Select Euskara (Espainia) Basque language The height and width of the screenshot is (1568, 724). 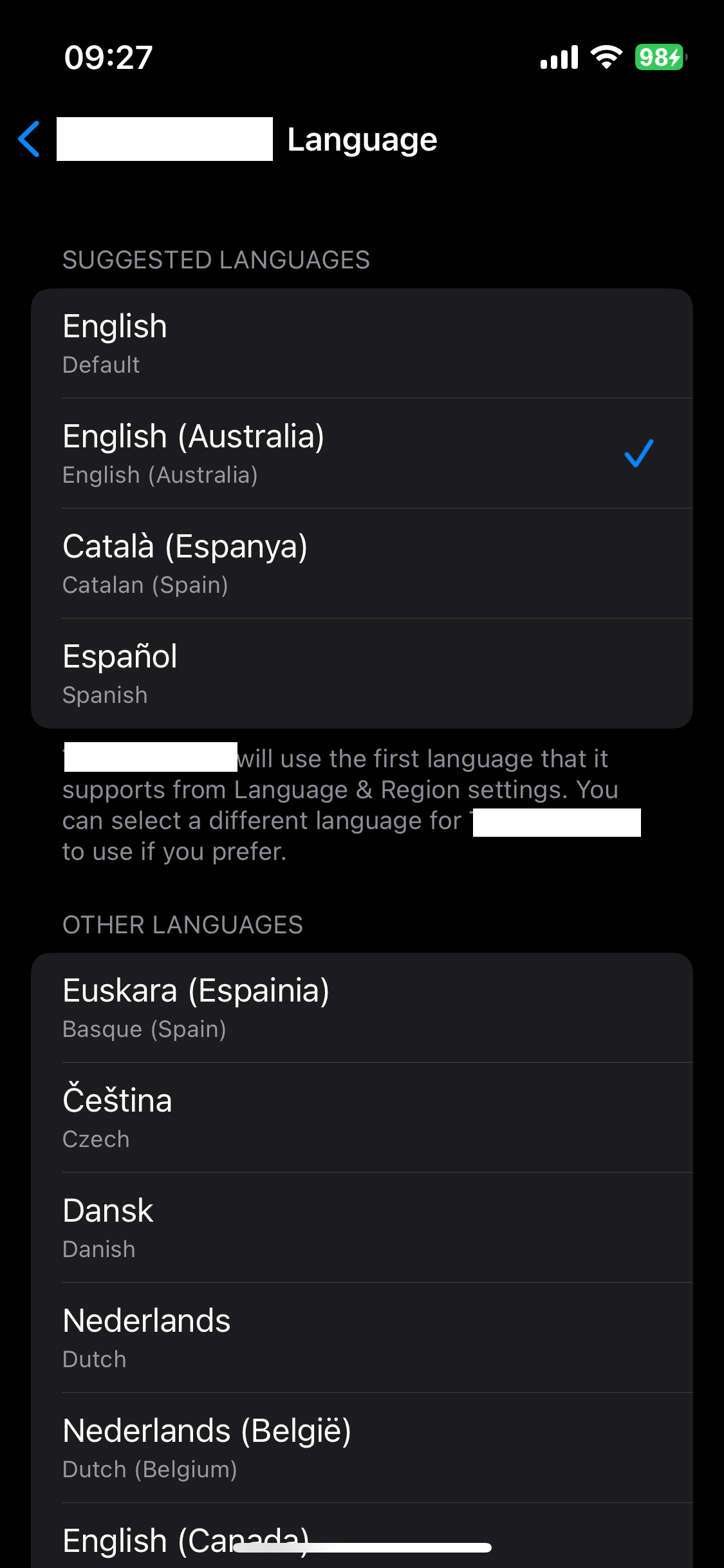(x=362, y=1008)
